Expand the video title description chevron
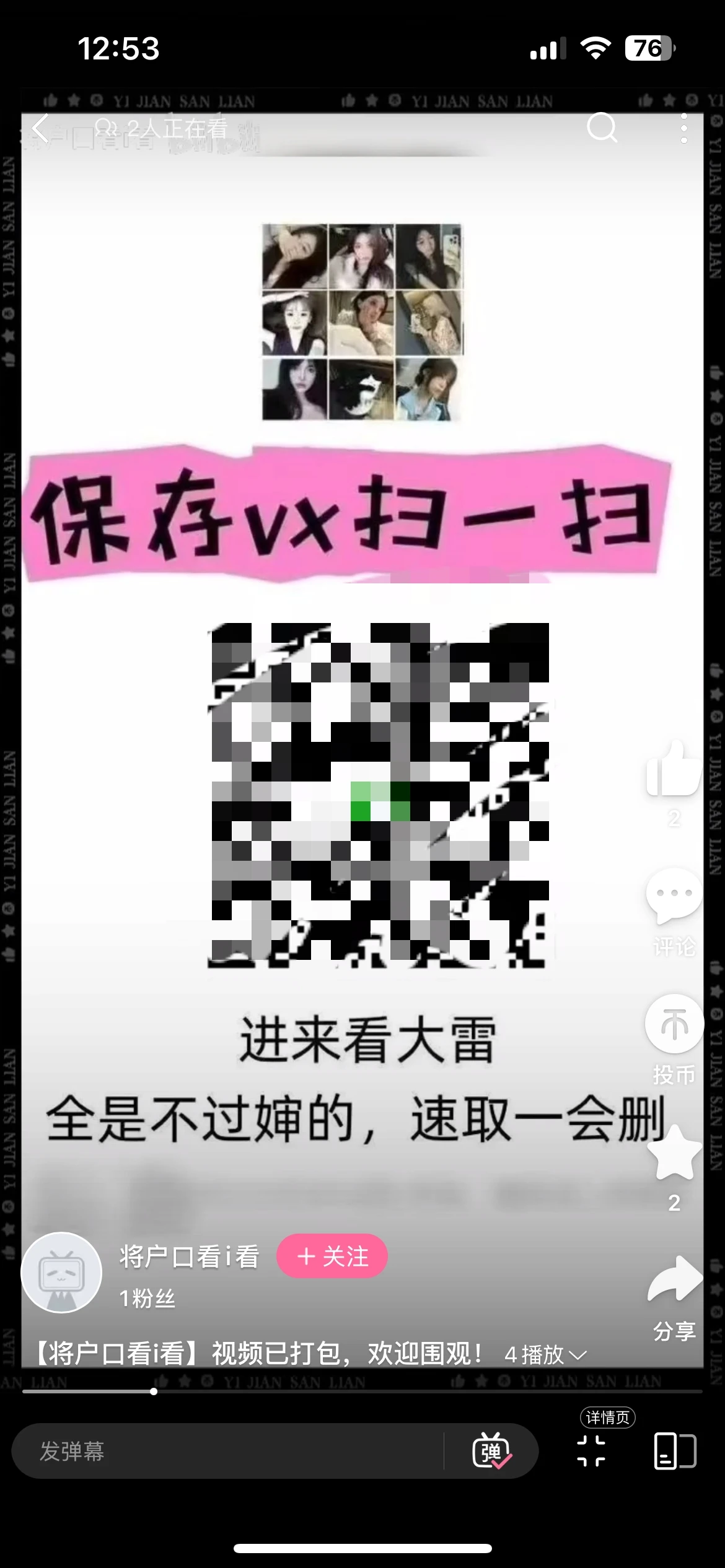Image resolution: width=725 pixels, height=1568 pixels. [x=578, y=1355]
